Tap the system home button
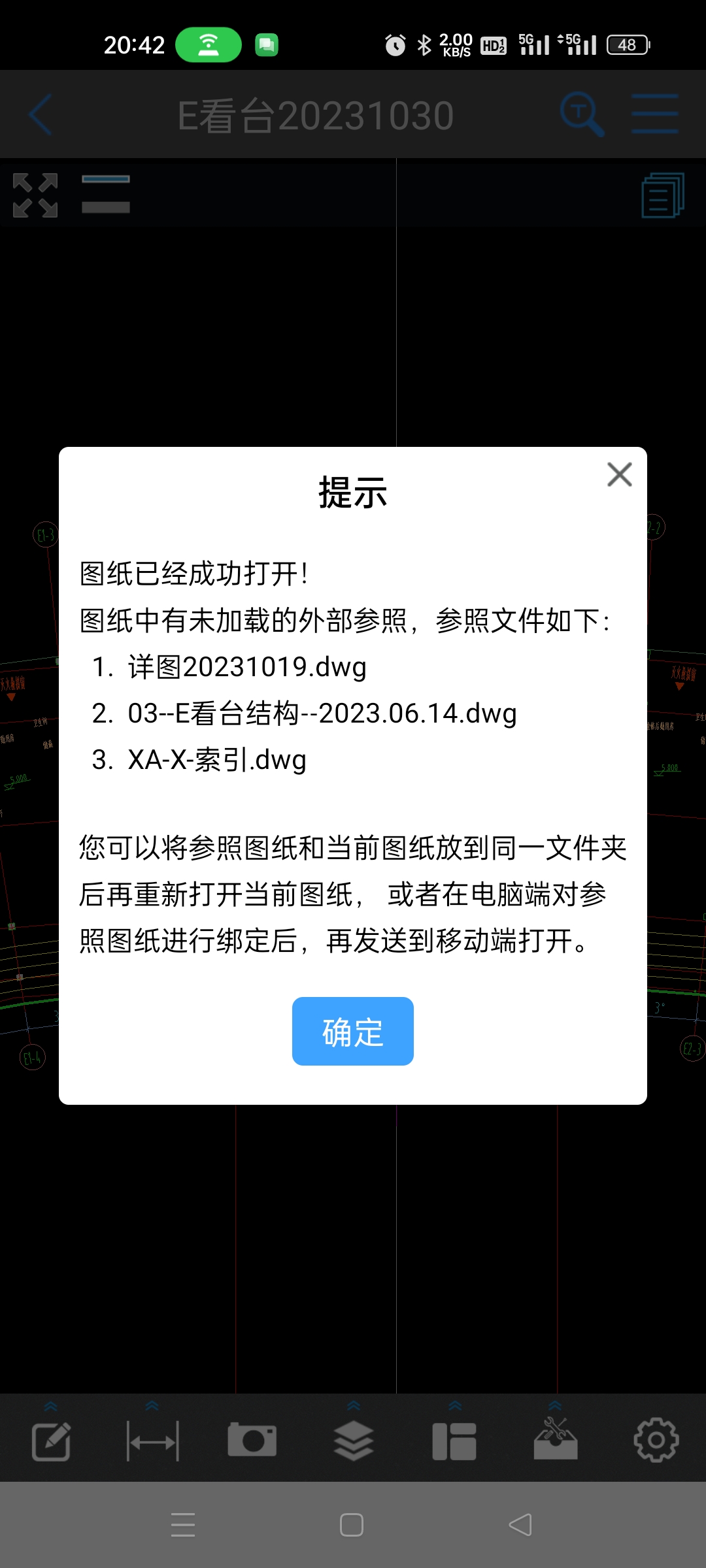Screen dimensions: 706x1568 [352, 1526]
